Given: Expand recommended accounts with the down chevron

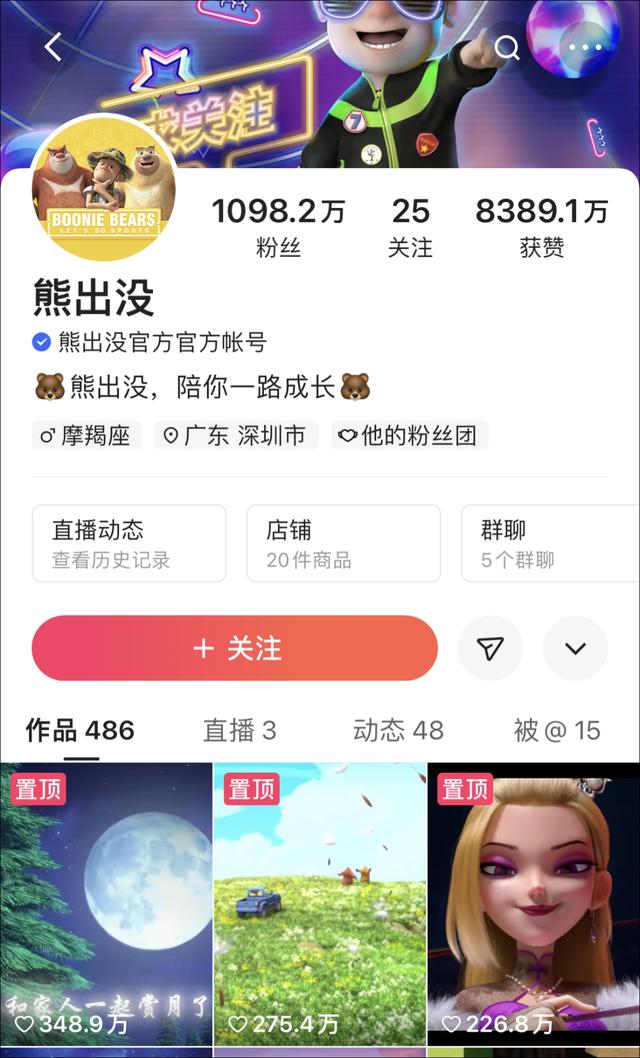Looking at the screenshot, I should (x=575, y=649).
